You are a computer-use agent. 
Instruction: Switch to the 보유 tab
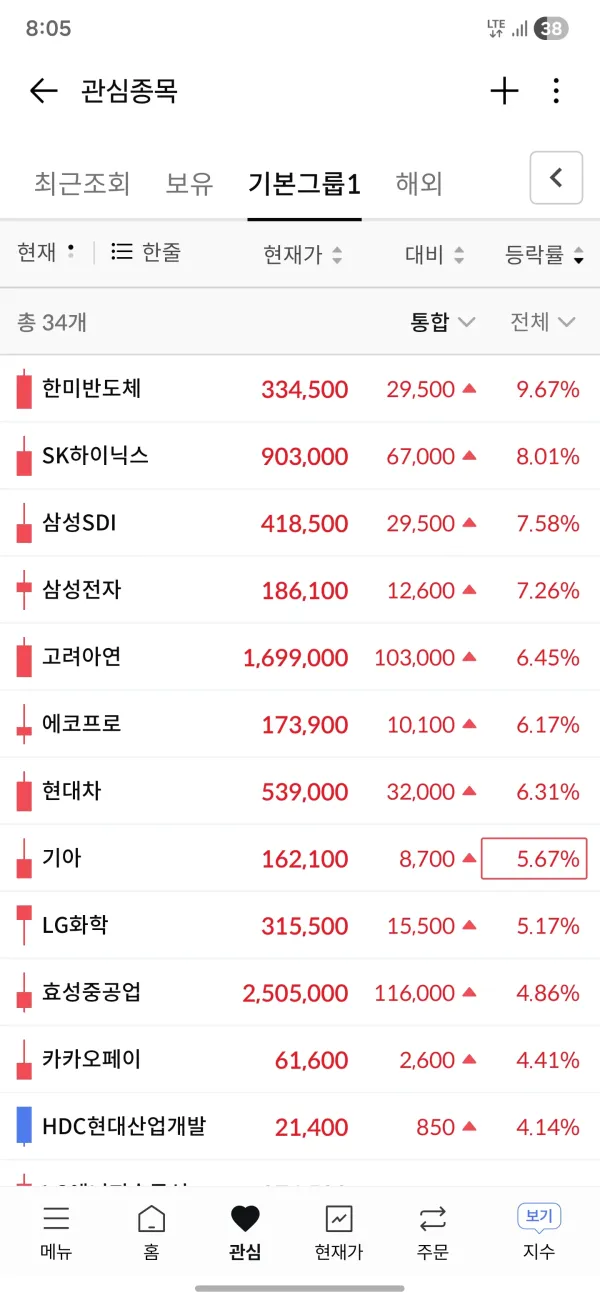click(x=189, y=183)
